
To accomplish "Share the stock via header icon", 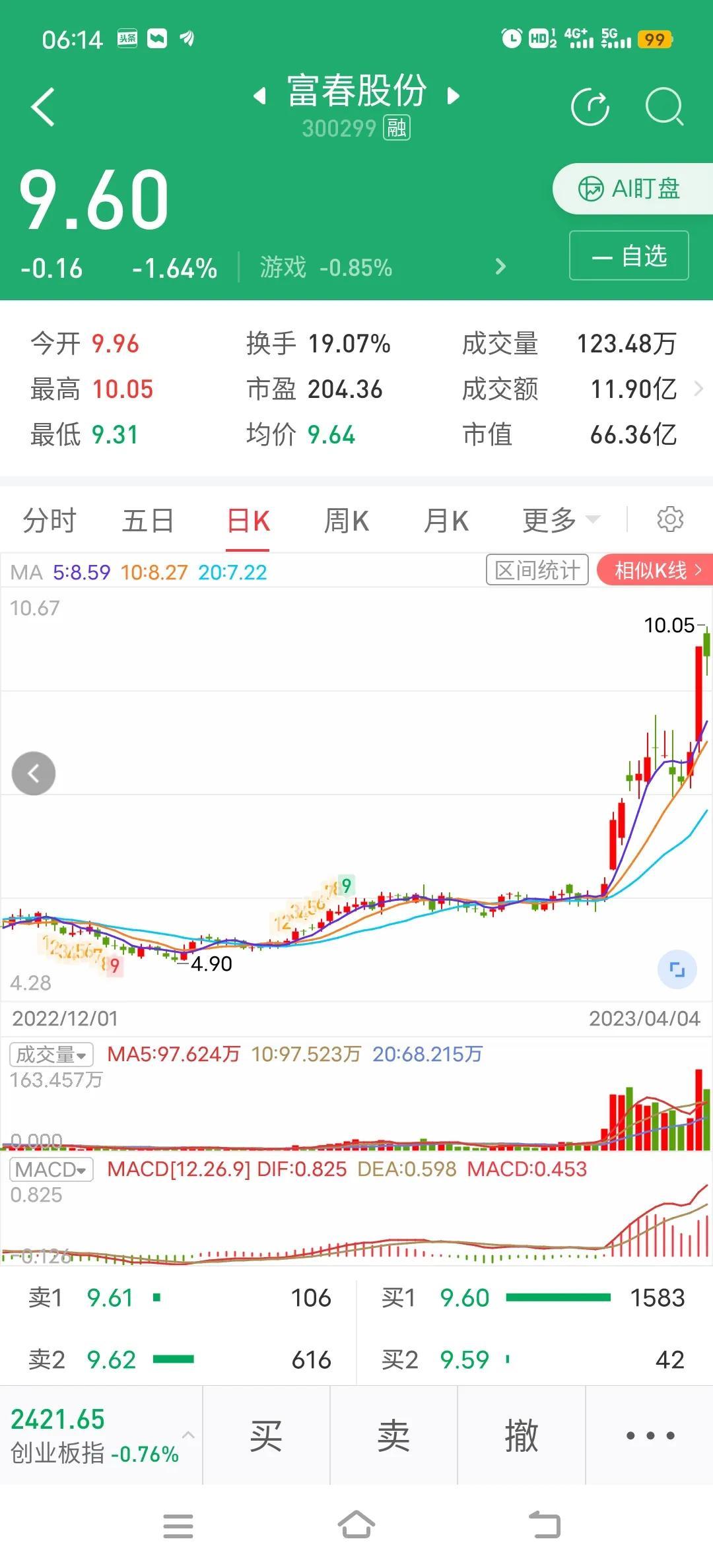I will pyautogui.click(x=590, y=107).
